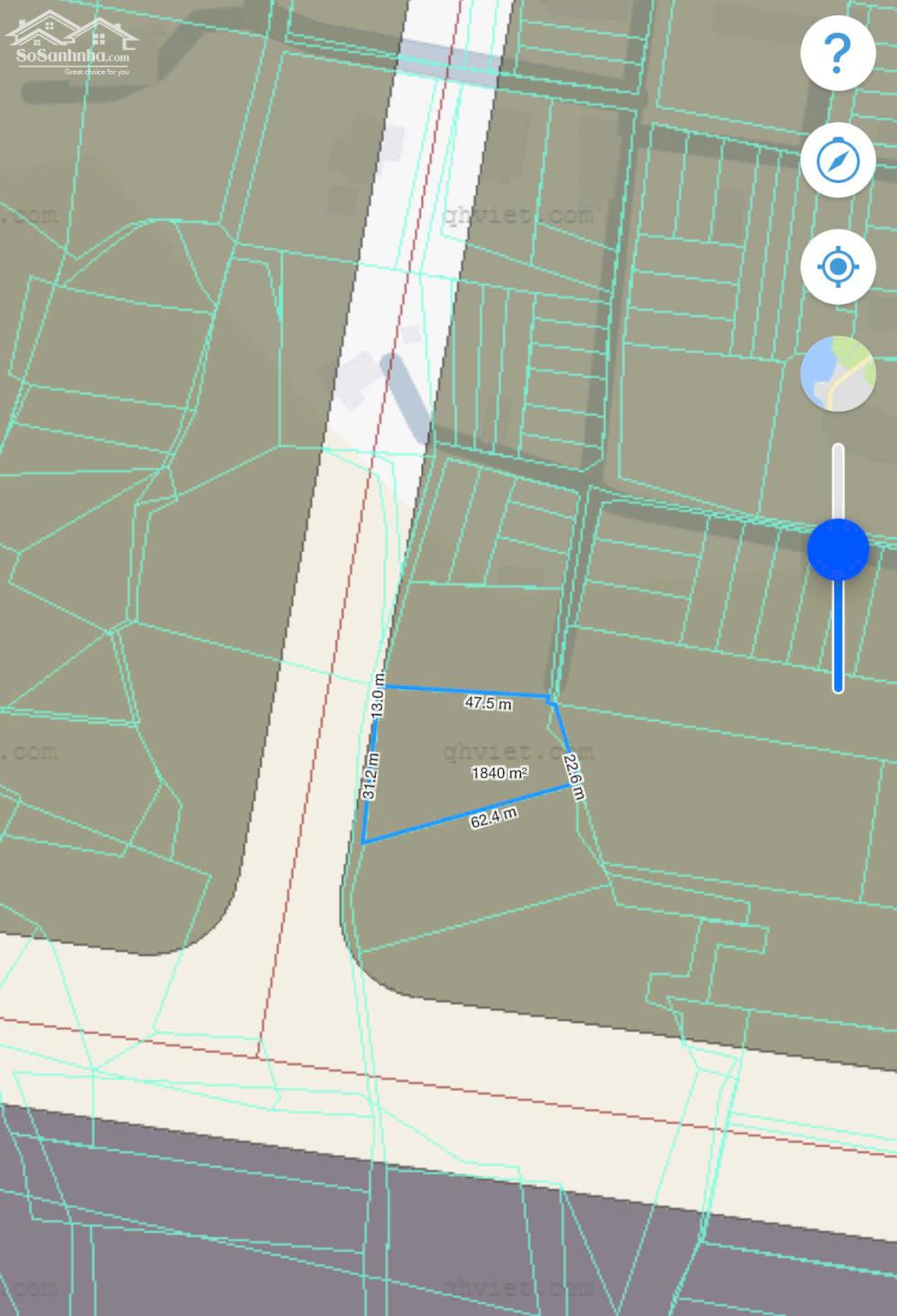
Task: Tap the compass orientation button
Action: click(x=838, y=161)
